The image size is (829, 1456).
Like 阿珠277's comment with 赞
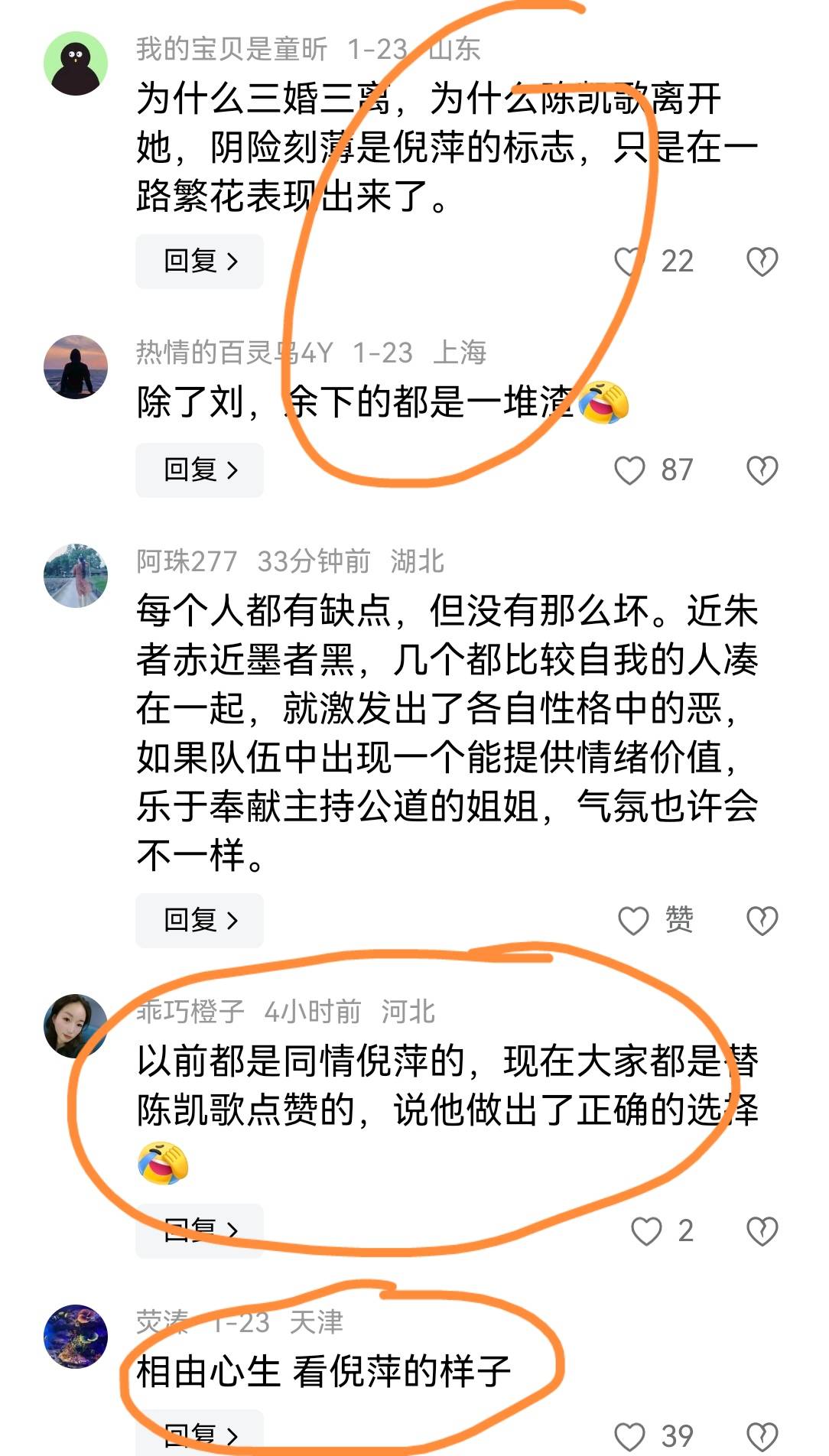[634, 921]
